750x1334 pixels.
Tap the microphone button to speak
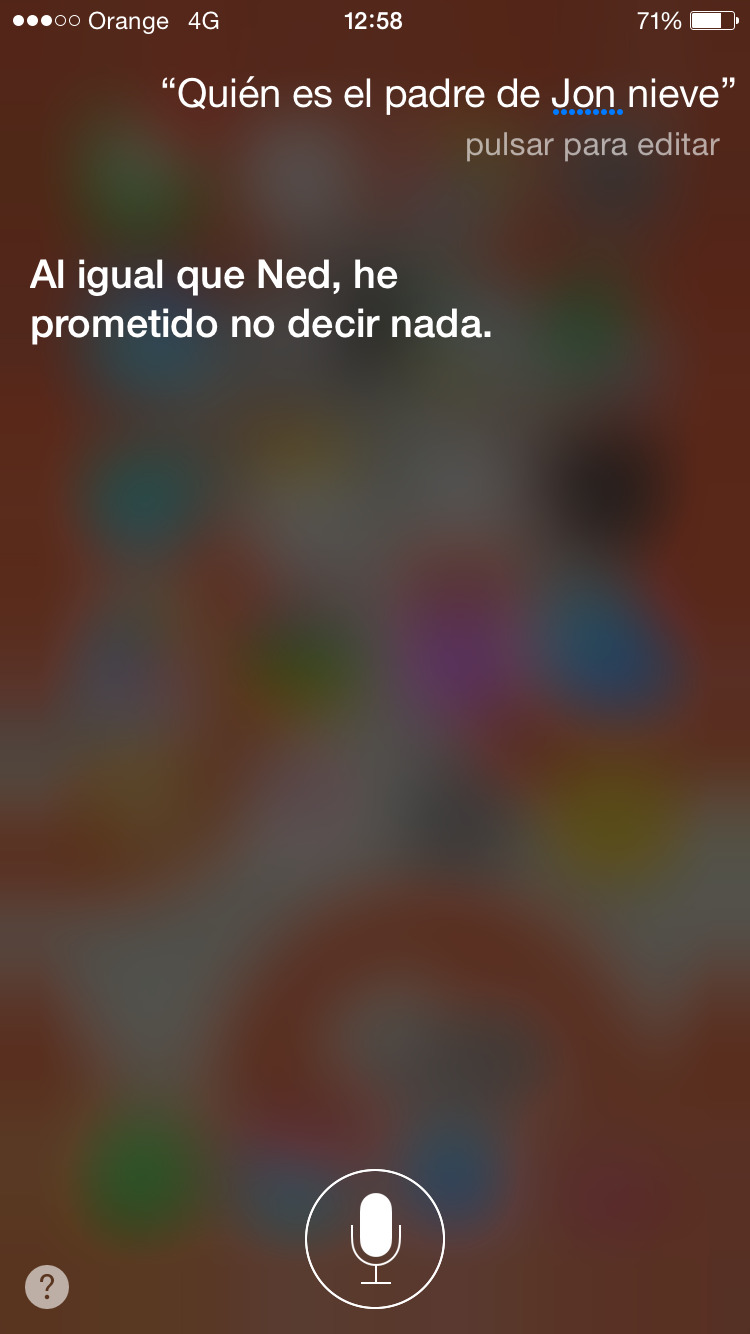[375, 1238]
